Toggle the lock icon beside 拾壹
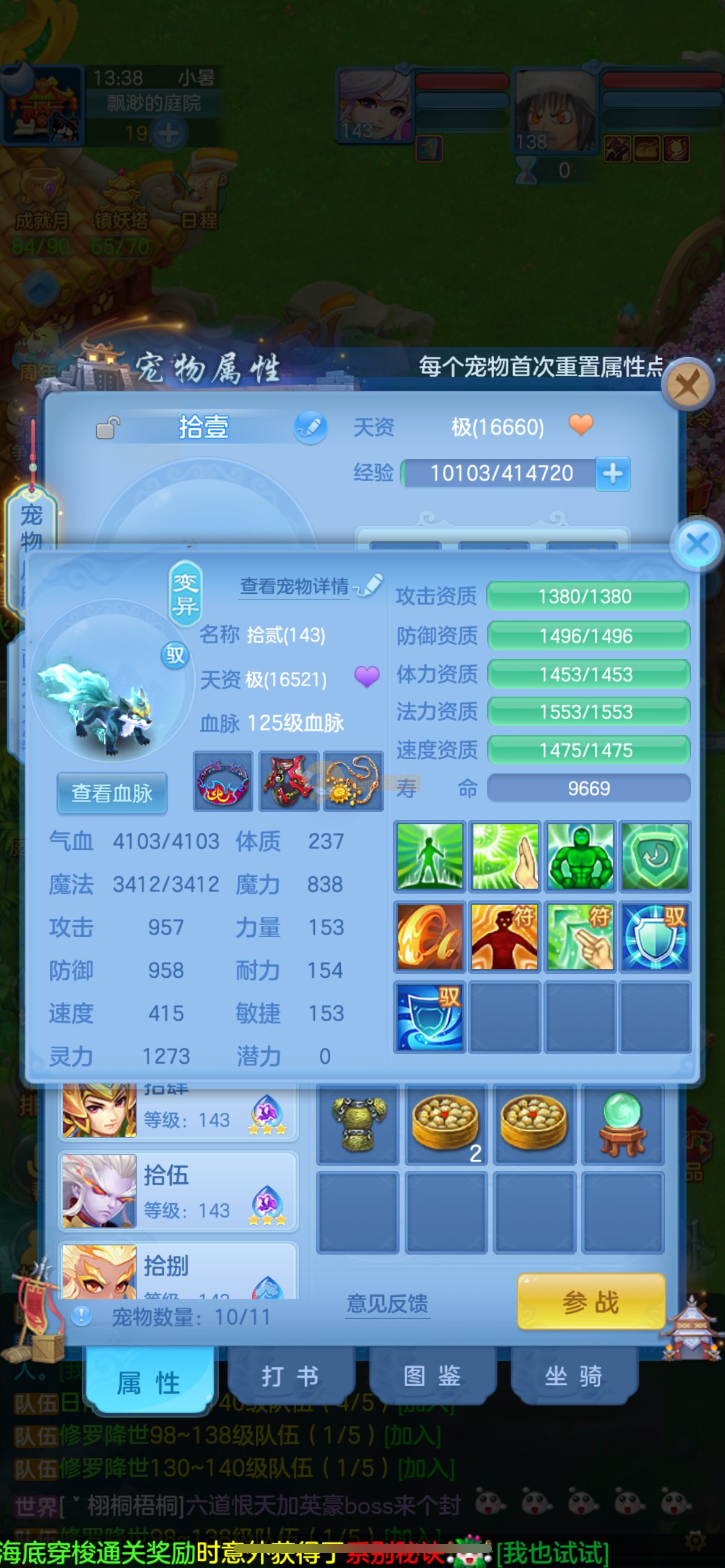 [x=107, y=427]
